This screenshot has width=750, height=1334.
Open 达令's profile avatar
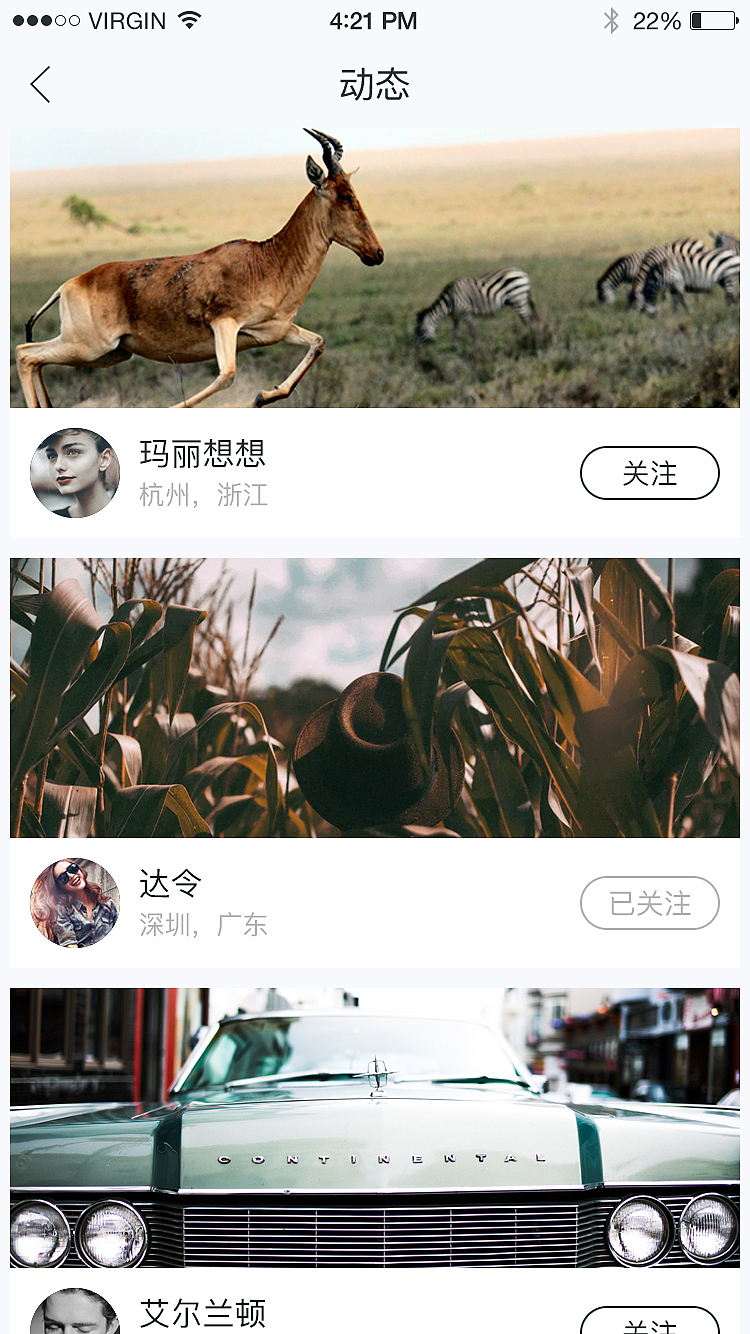coord(75,903)
